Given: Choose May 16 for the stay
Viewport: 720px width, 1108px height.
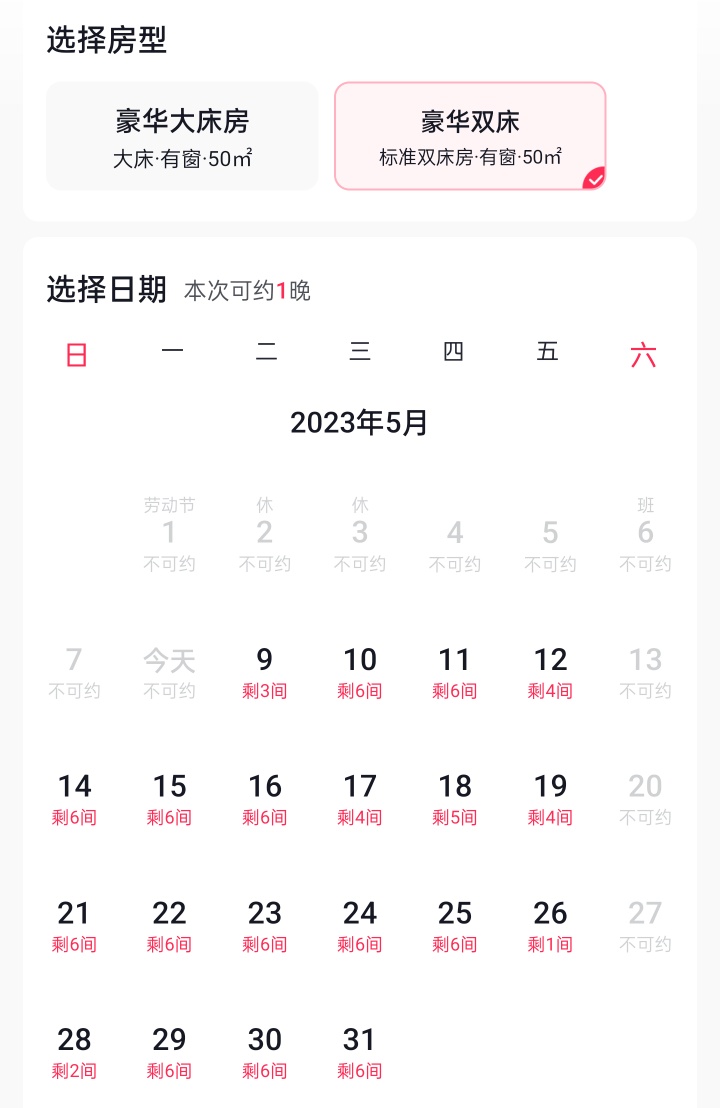Looking at the screenshot, I should (x=265, y=799).
